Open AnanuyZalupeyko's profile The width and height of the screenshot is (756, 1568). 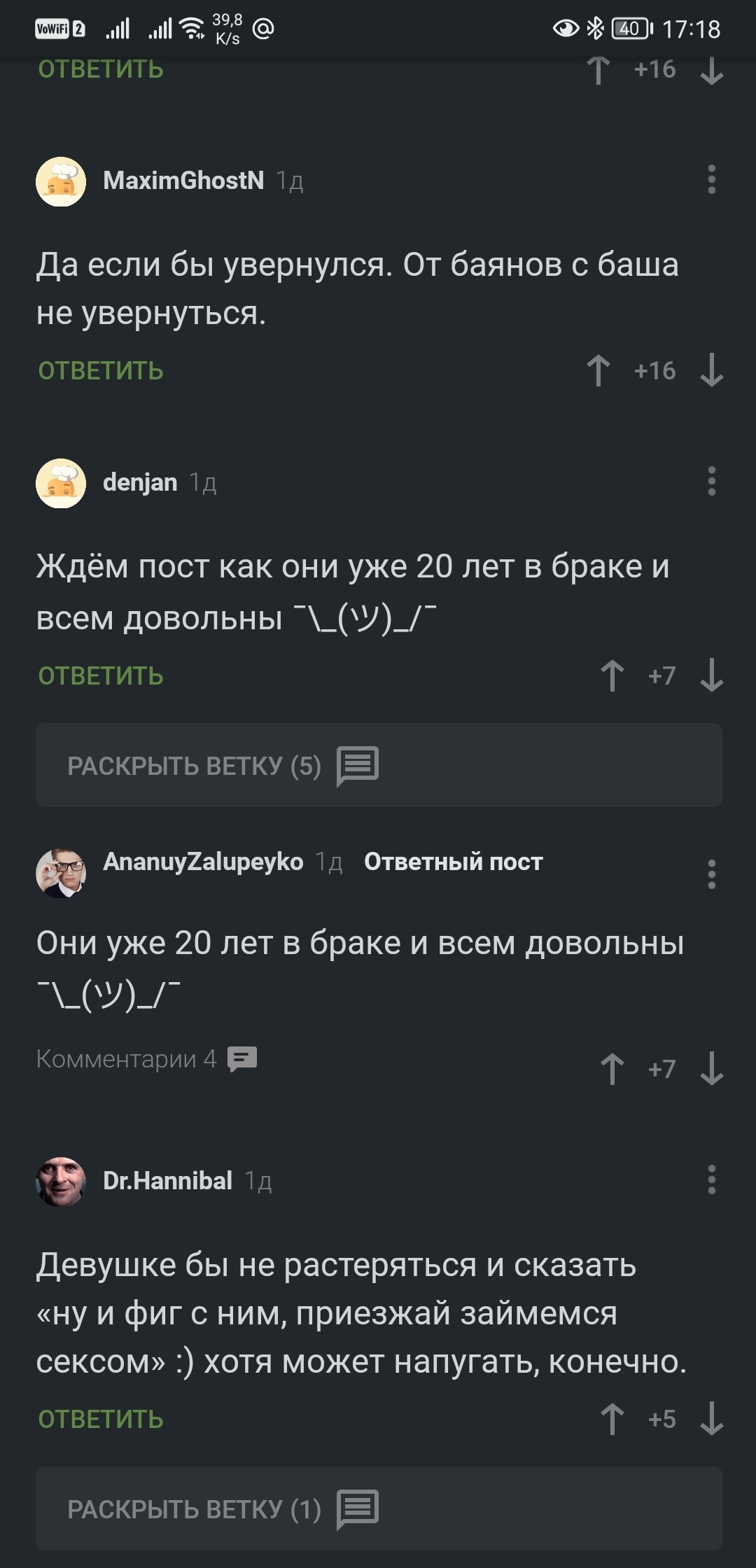point(203,862)
